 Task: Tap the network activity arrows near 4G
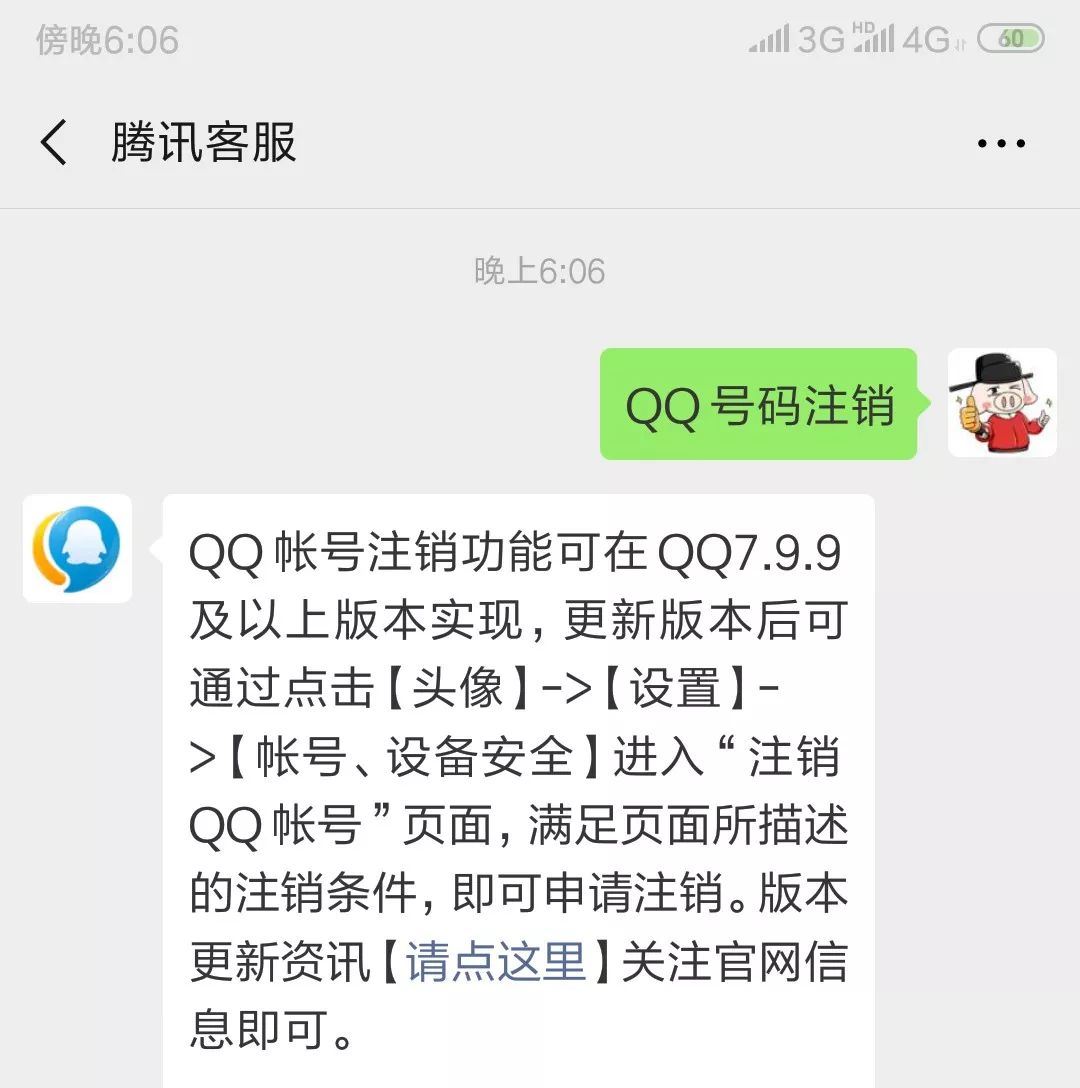(x=957, y=44)
